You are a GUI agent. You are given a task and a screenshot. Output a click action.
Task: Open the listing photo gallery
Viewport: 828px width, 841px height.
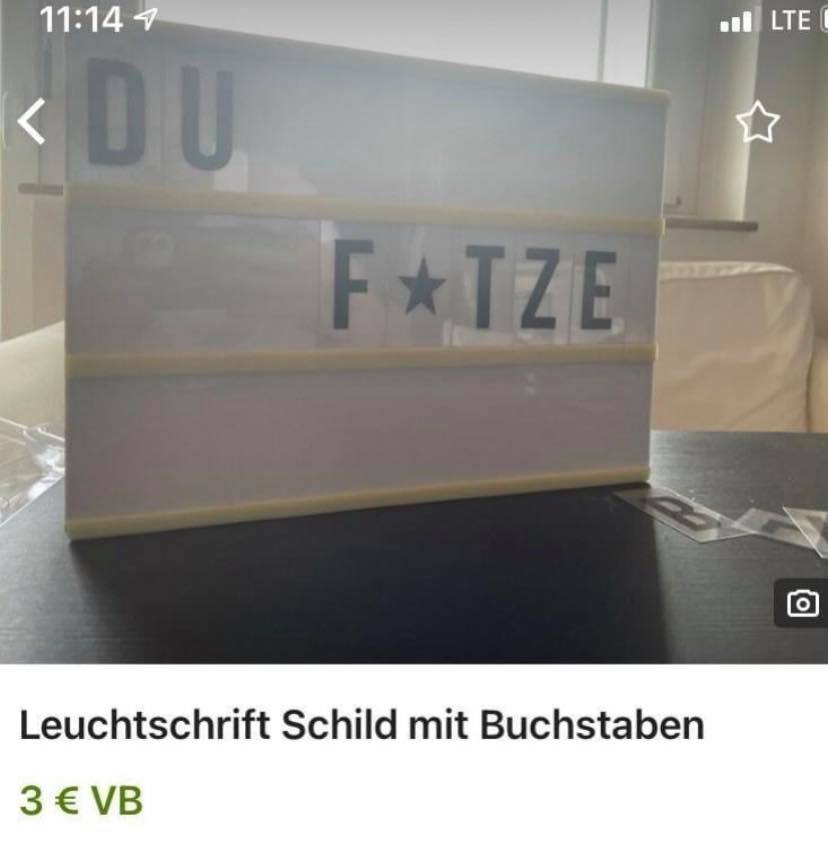[x=803, y=603]
